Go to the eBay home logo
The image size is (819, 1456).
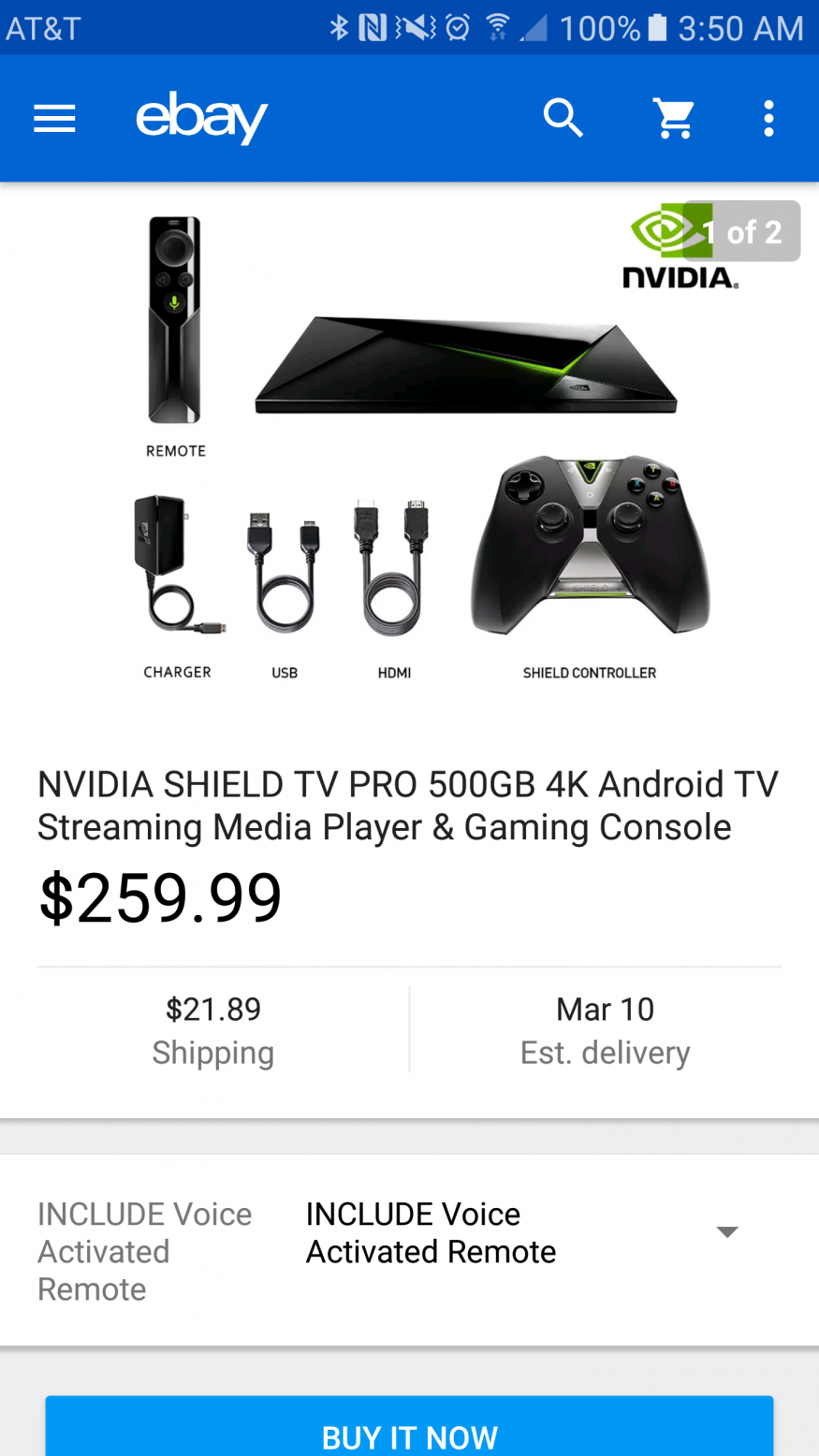click(201, 118)
